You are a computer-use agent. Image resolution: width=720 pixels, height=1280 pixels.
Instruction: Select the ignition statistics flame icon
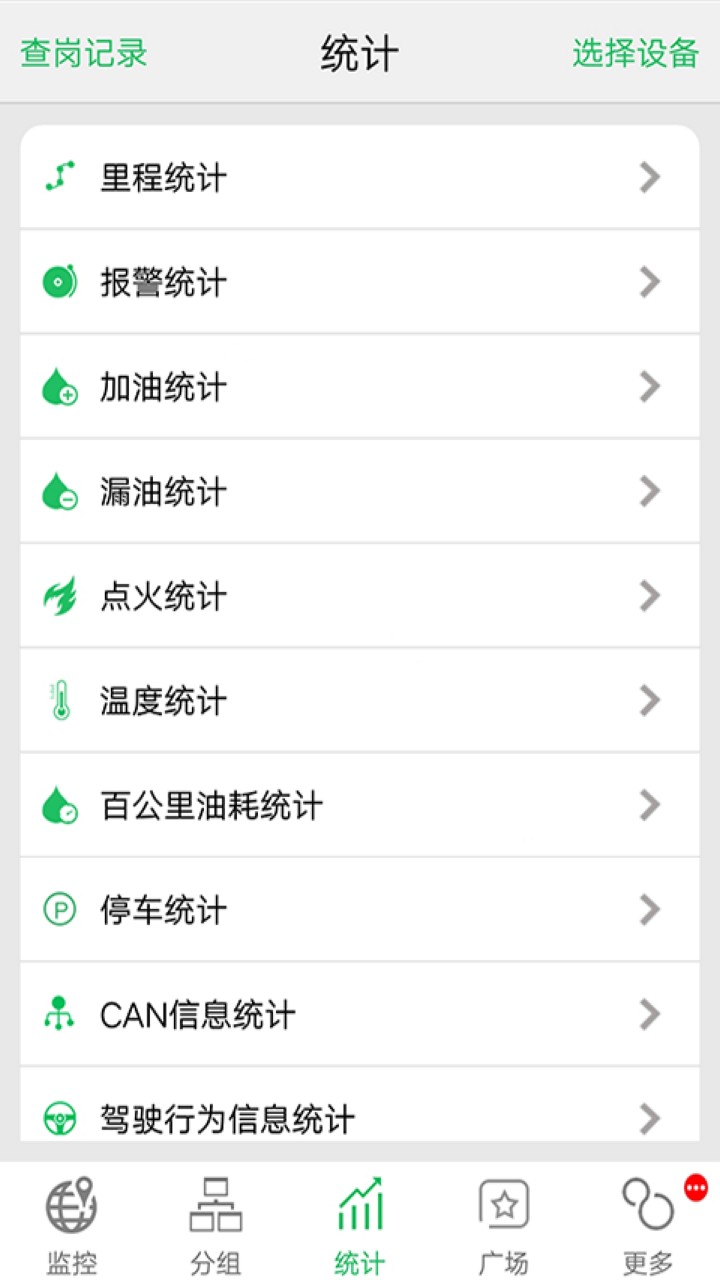(x=60, y=596)
